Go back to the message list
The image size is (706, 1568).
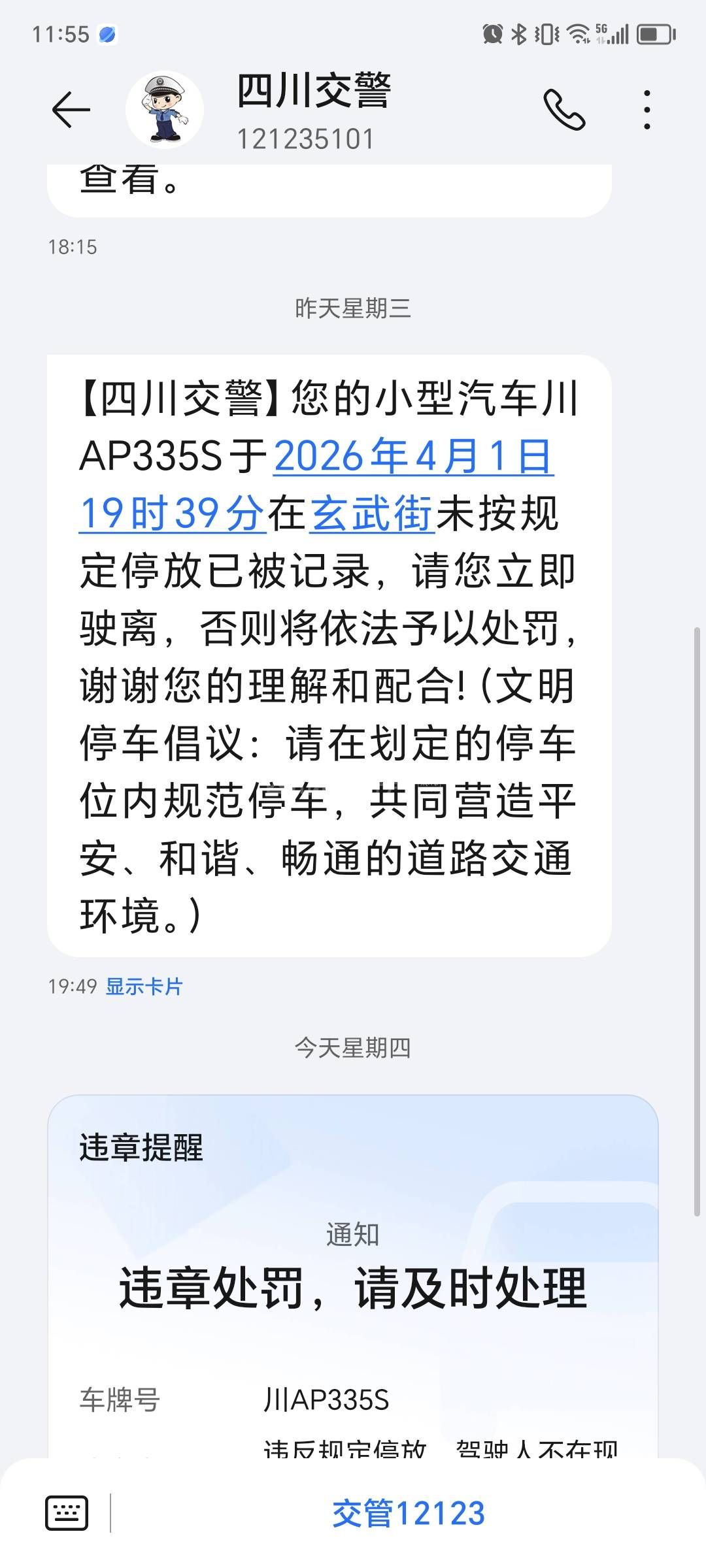click(71, 110)
